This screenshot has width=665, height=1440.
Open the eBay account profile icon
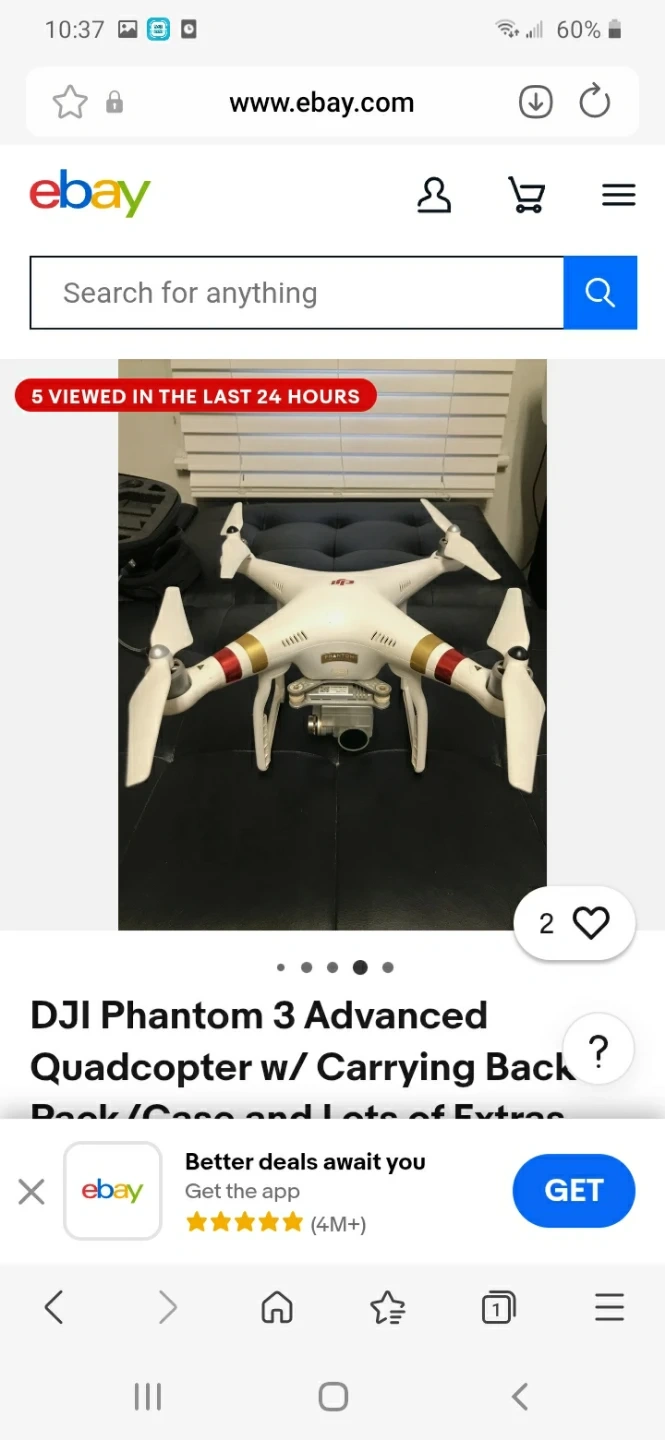tap(434, 195)
